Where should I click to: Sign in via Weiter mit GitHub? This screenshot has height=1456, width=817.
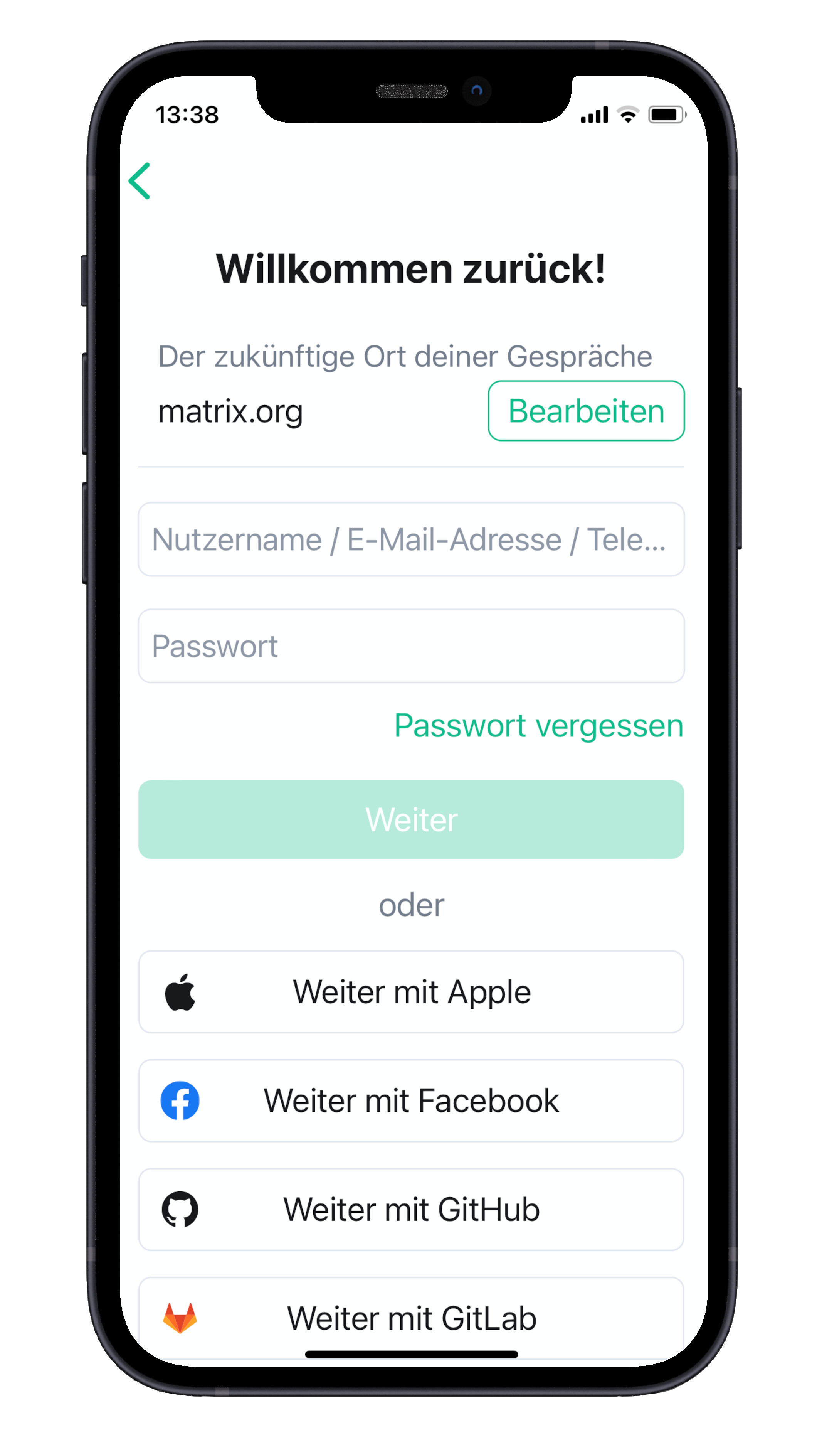(x=411, y=1210)
